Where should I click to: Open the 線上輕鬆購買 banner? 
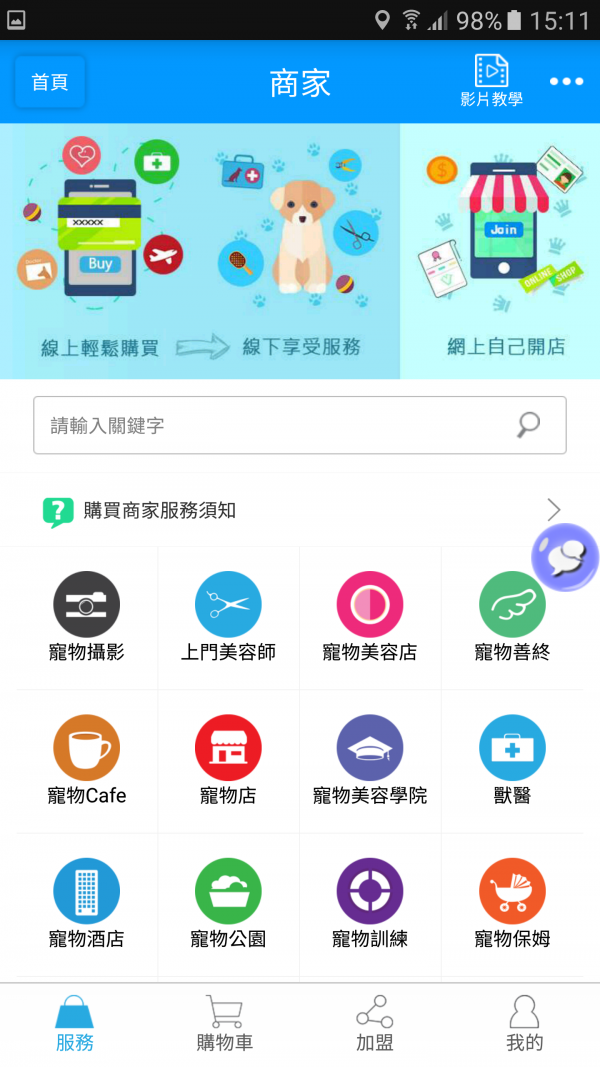click(x=200, y=250)
